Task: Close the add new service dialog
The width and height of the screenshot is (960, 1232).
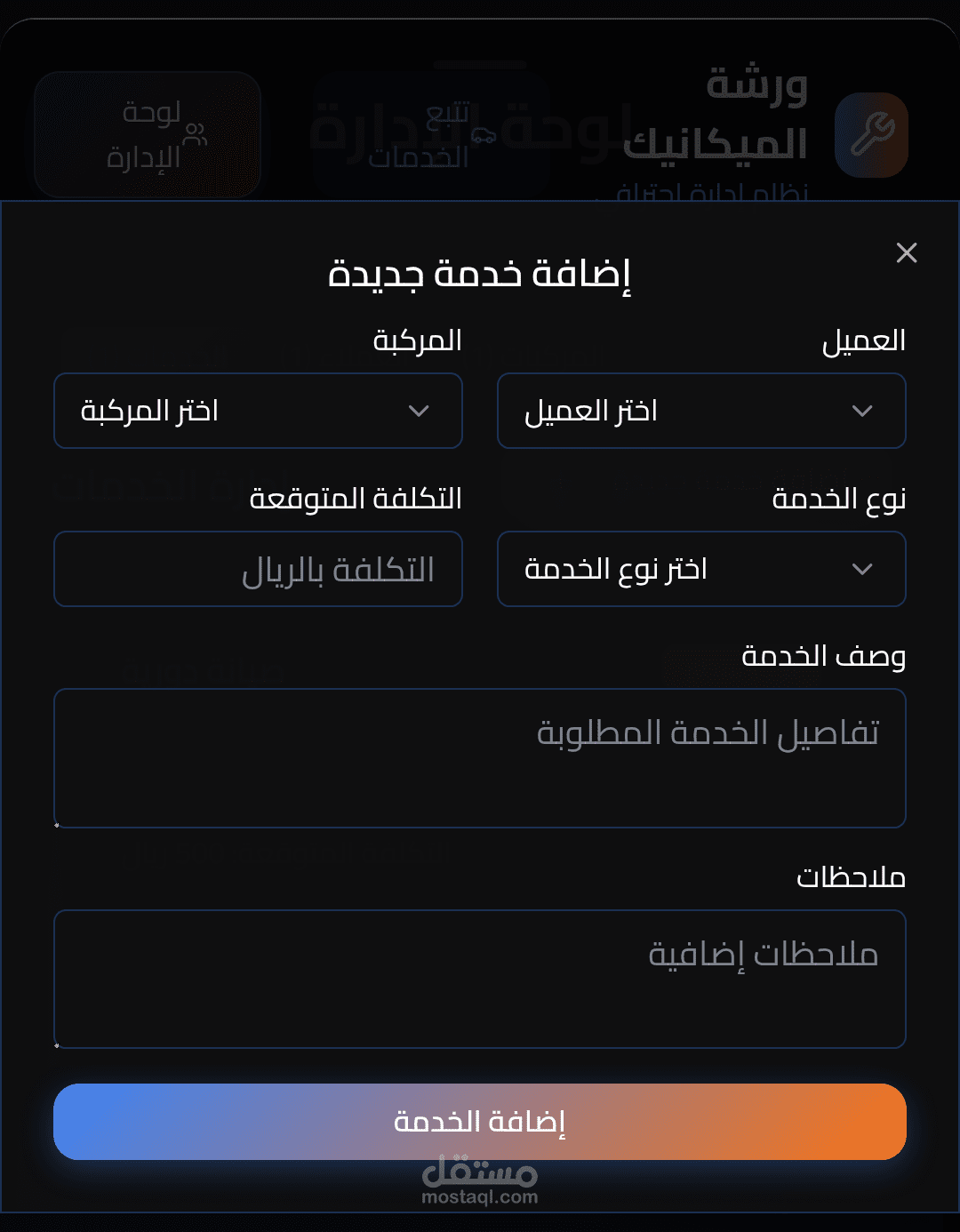Action: [x=907, y=253]
